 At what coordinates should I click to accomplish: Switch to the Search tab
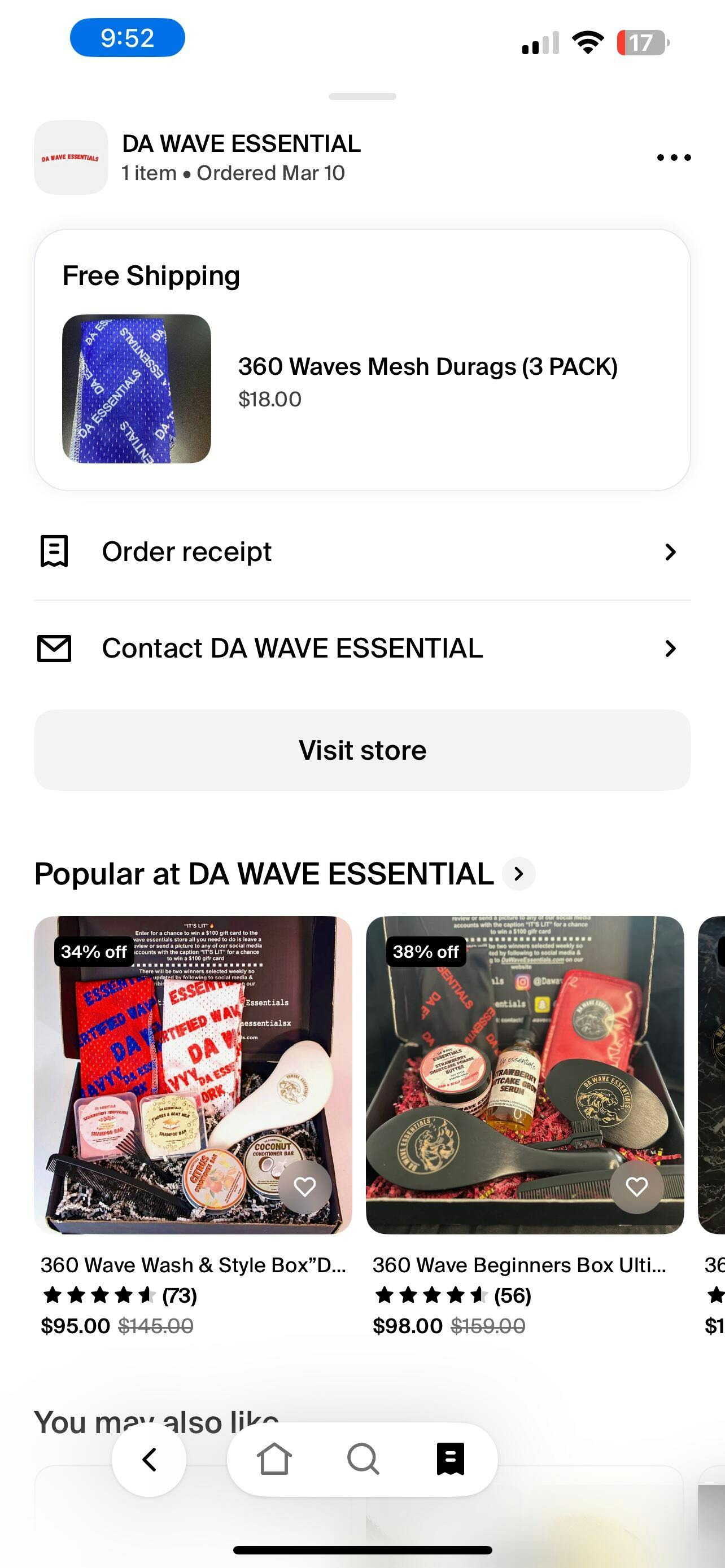363,1460
